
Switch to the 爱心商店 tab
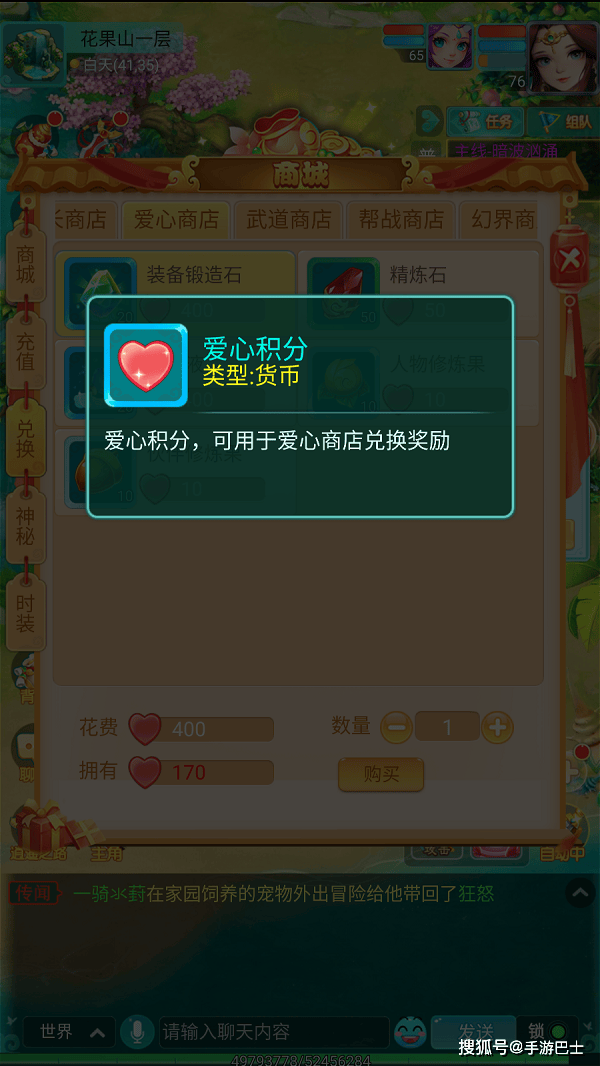(x=176, y=220)
